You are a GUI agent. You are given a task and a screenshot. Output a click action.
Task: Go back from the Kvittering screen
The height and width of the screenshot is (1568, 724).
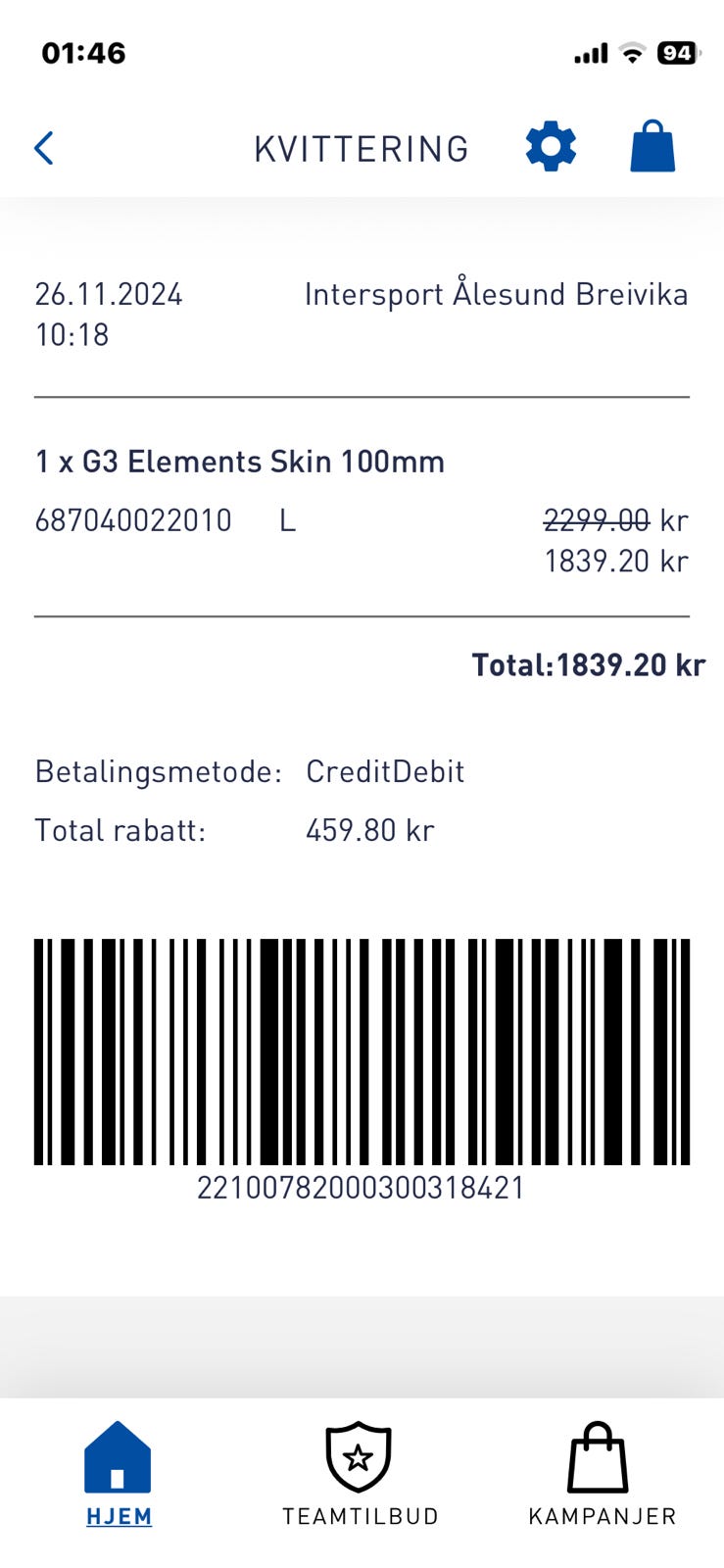tap(44, 148)
